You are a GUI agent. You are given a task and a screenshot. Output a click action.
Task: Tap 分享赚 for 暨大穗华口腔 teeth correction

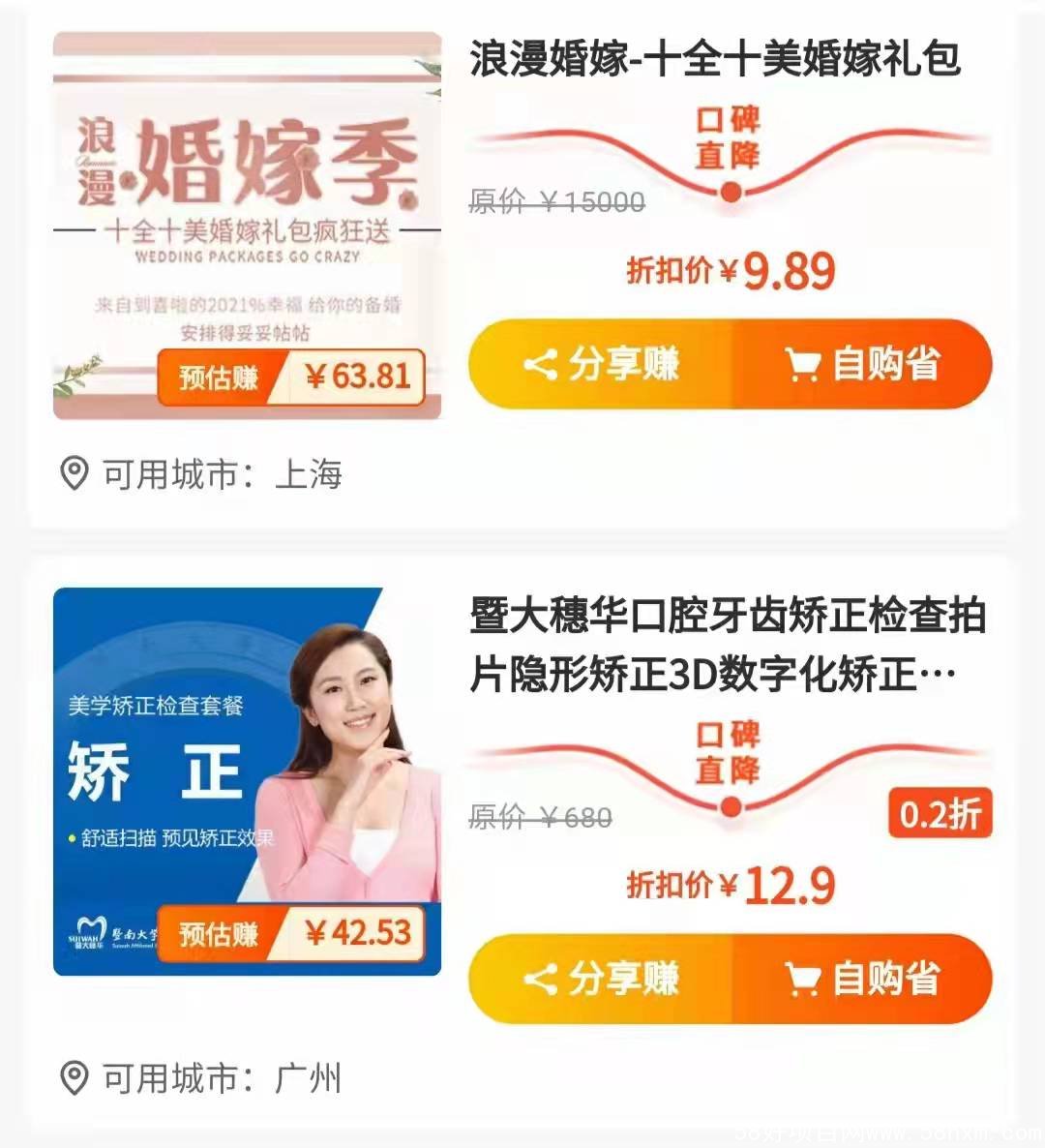pos(601,979)
